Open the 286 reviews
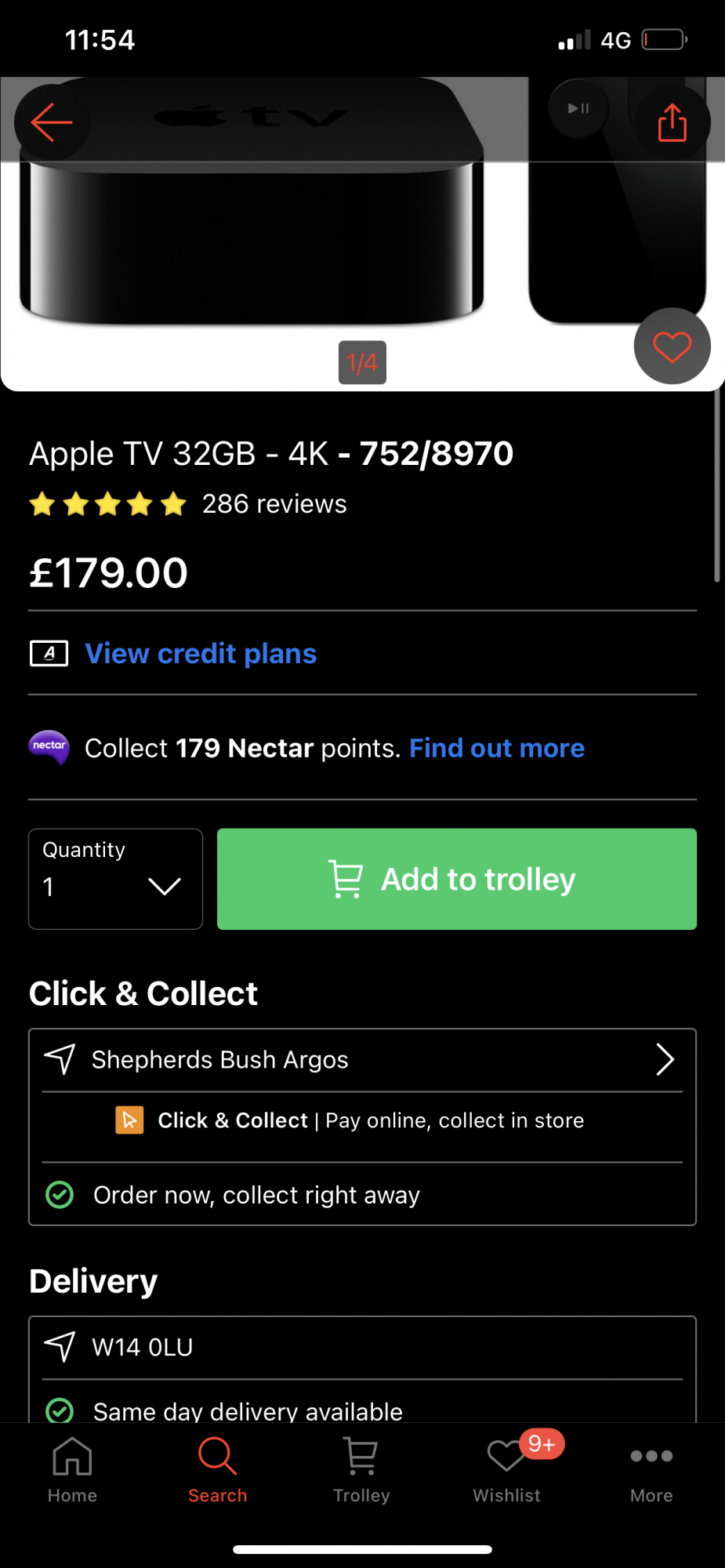This screenshot has width=725, height=1568. click(274, 503)
